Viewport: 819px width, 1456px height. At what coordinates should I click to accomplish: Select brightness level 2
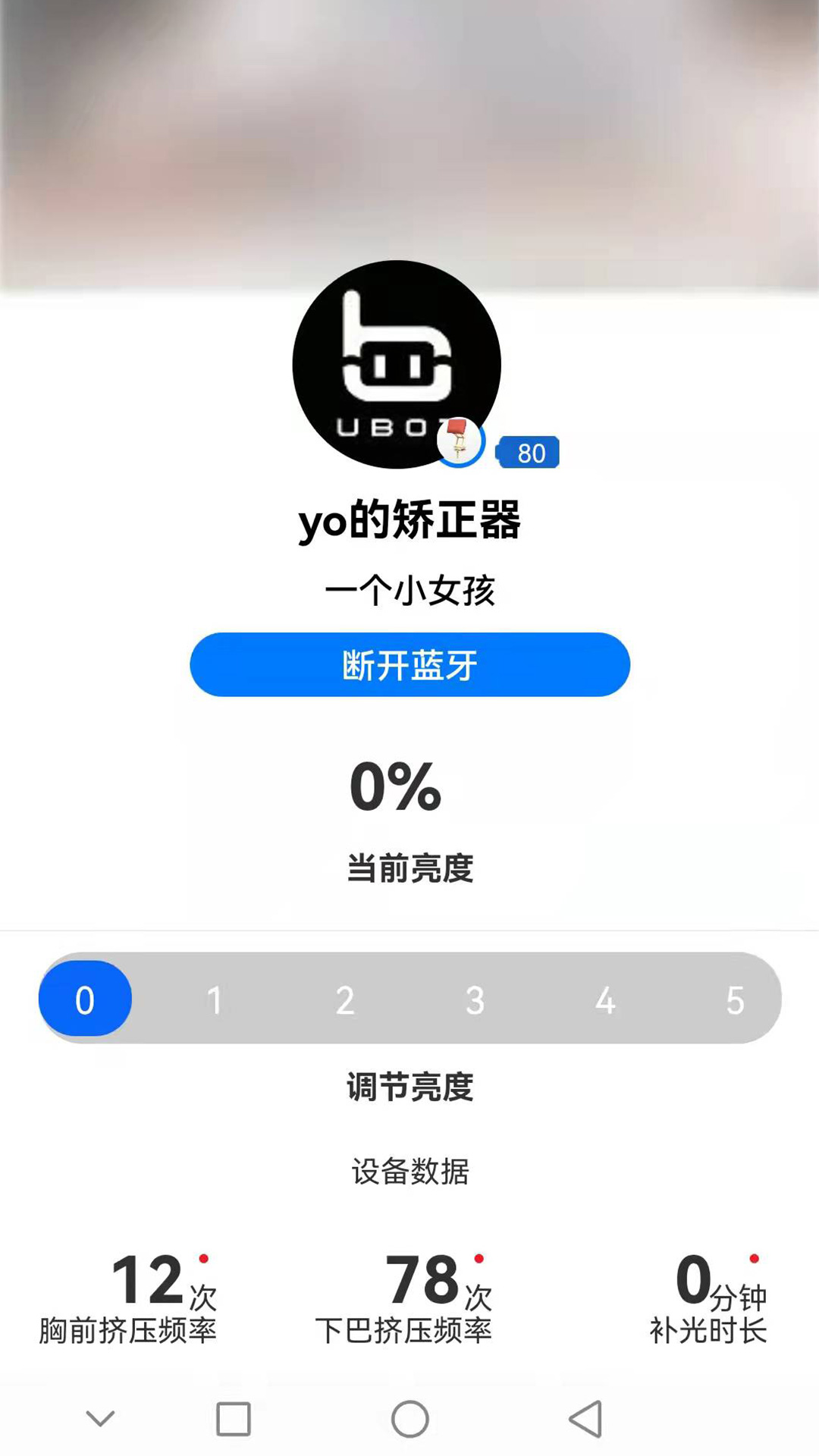click(x=345, y=999)
